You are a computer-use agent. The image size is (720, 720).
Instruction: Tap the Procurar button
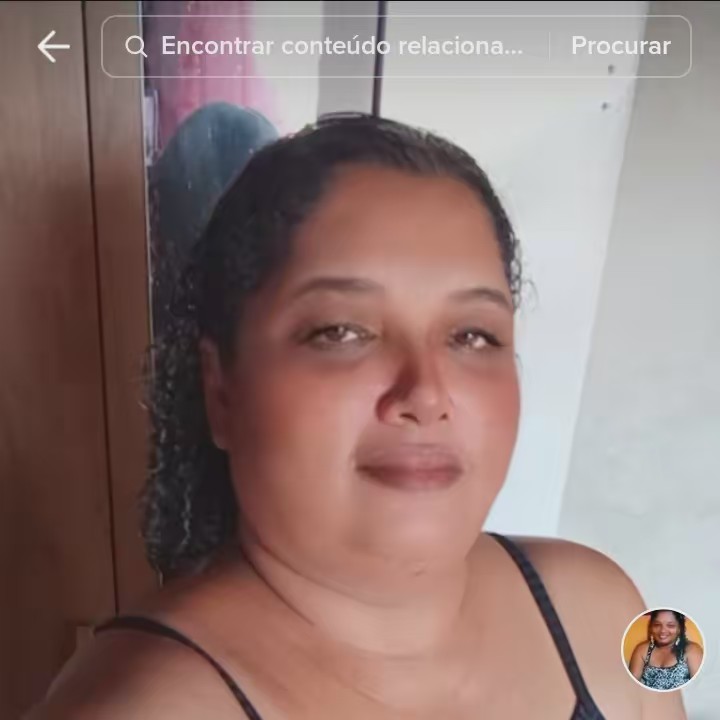click(620, 46)
